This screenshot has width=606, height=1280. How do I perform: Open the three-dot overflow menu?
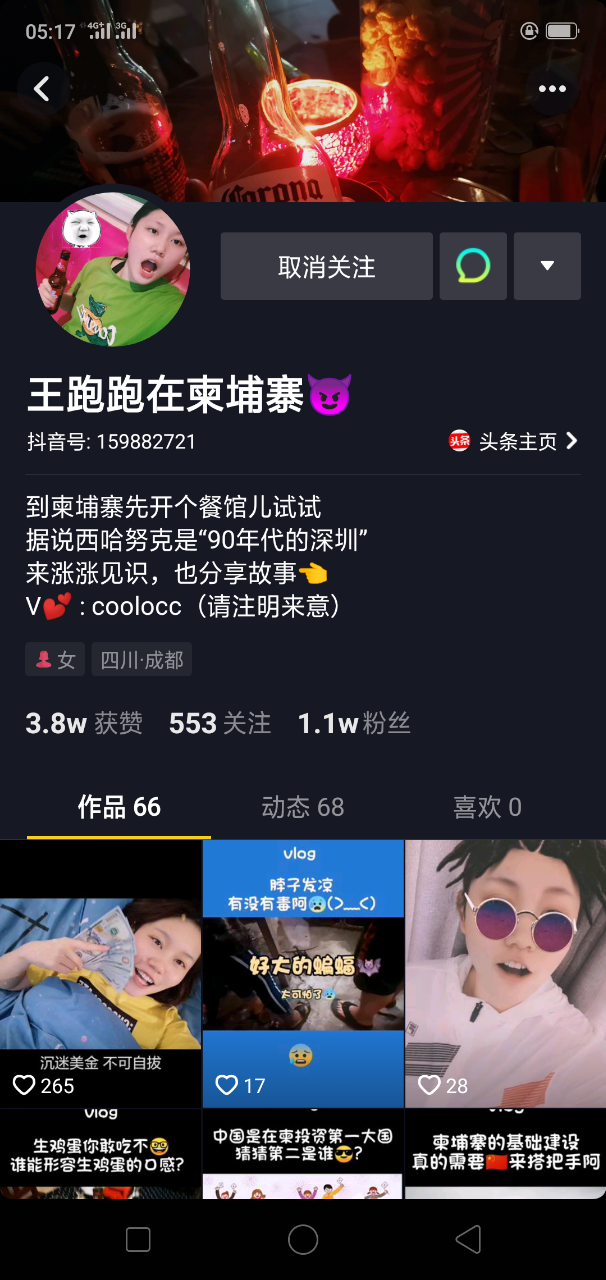pos(552,89)
